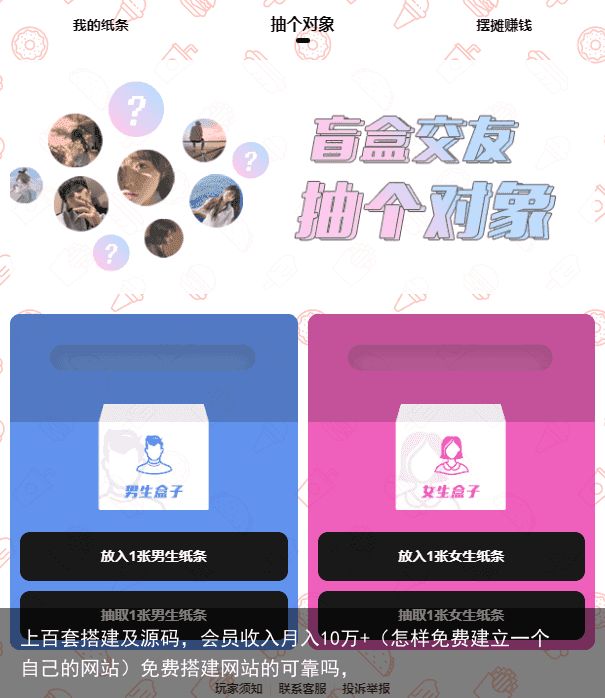Viewport: 605px width, 698px height.
Task: Tap 放入1张女生纸条 button
Action: point(451,556)
